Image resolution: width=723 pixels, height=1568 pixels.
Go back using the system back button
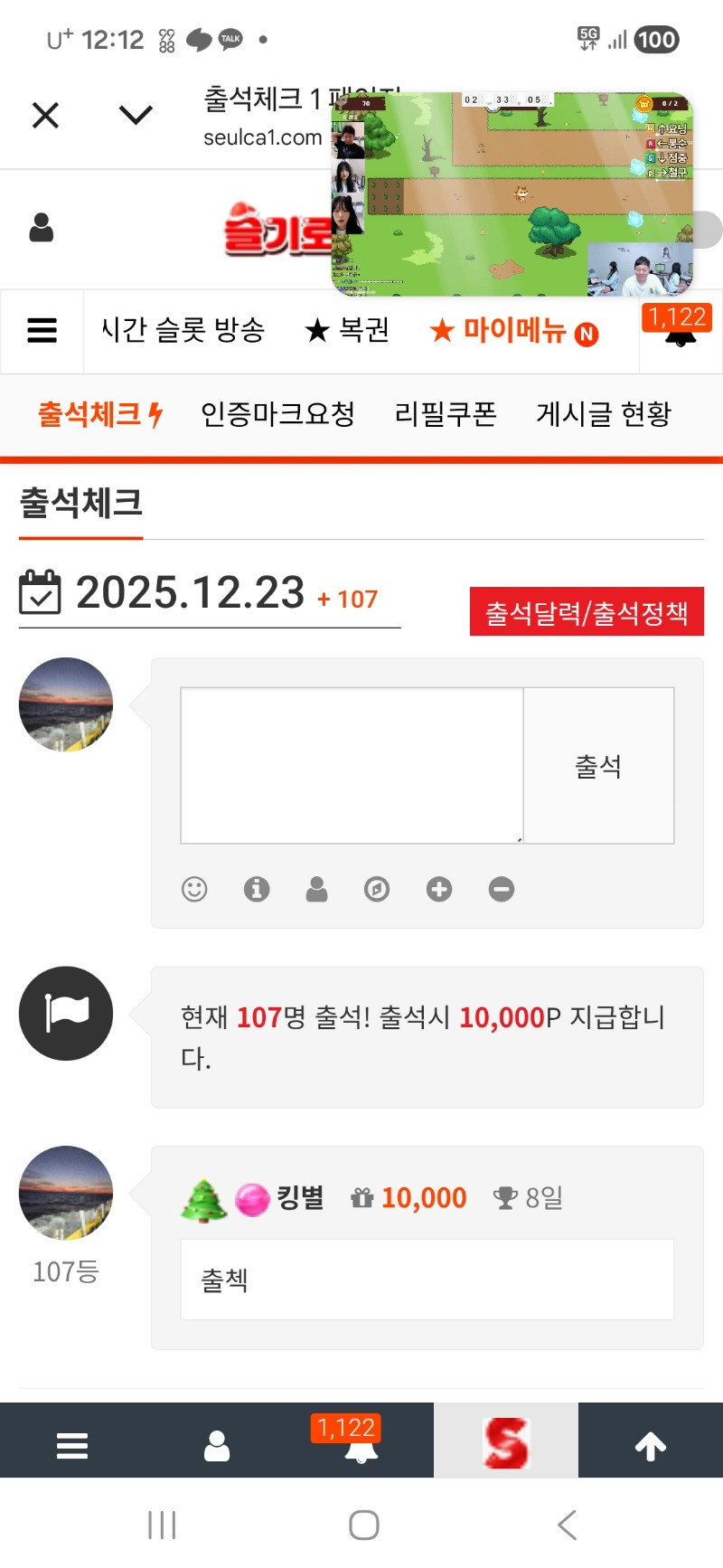tap(567, 1525)
